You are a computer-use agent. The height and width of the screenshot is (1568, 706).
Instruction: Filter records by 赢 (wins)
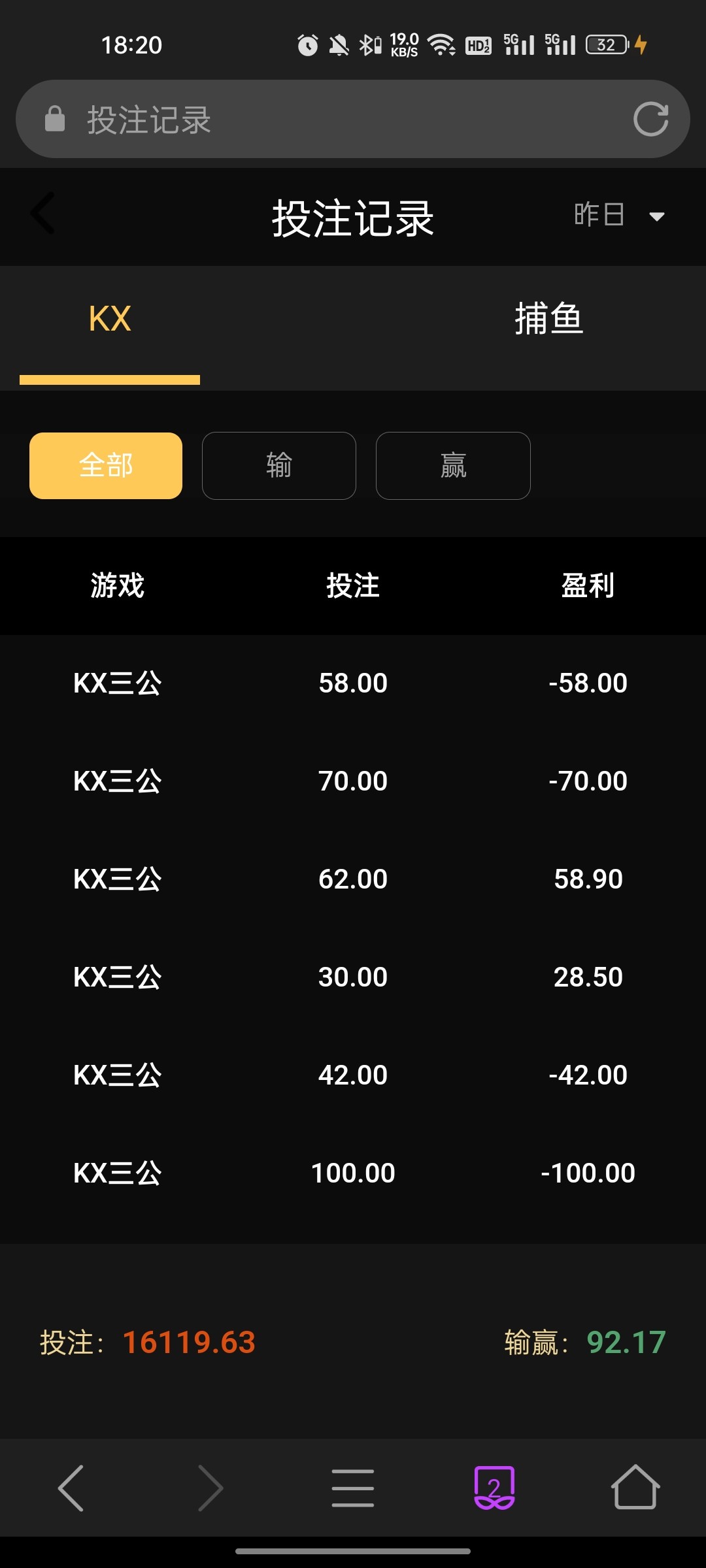tap(453, 466)
